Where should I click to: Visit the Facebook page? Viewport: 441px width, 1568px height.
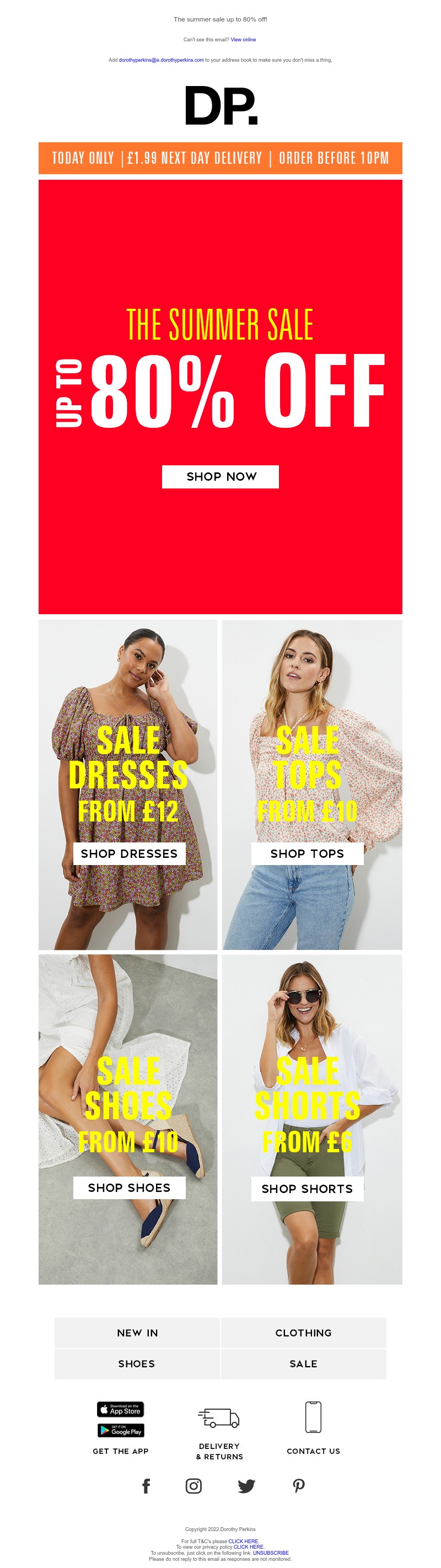point(146,1486)
